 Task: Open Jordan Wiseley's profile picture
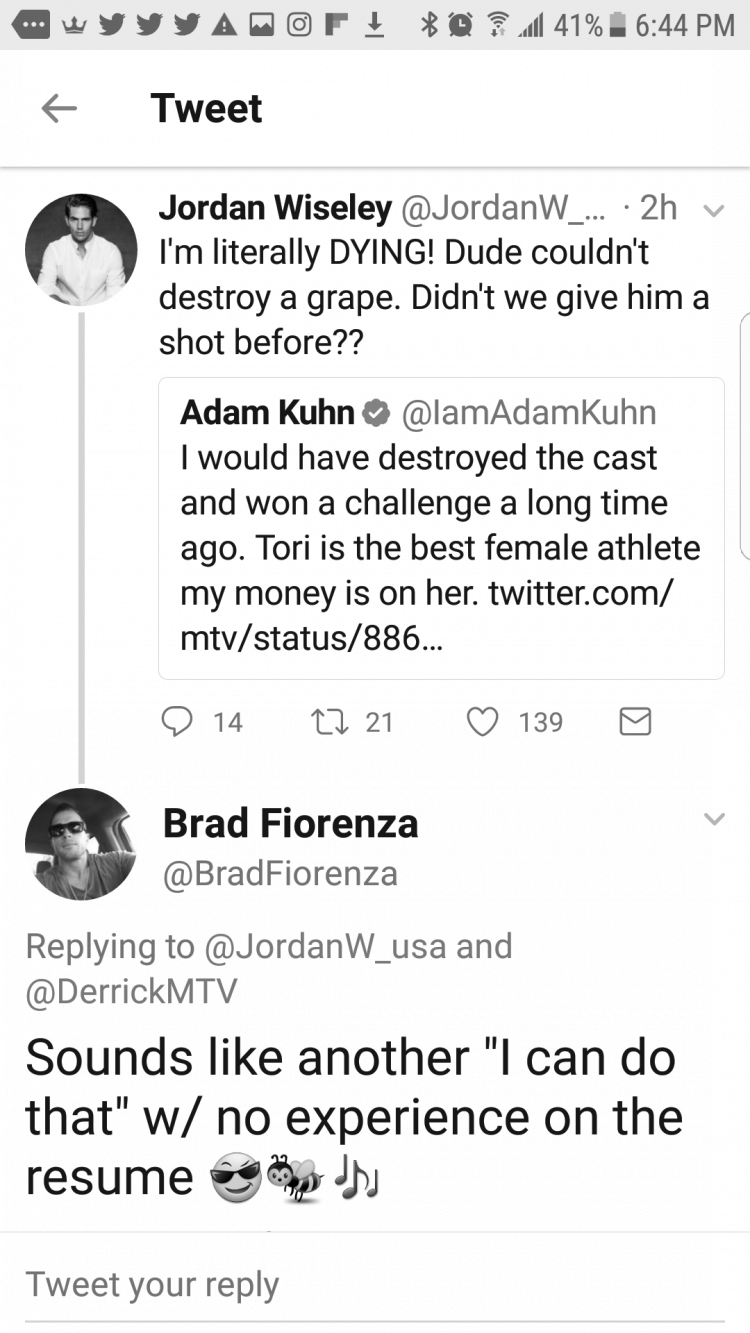coord(81,250)
